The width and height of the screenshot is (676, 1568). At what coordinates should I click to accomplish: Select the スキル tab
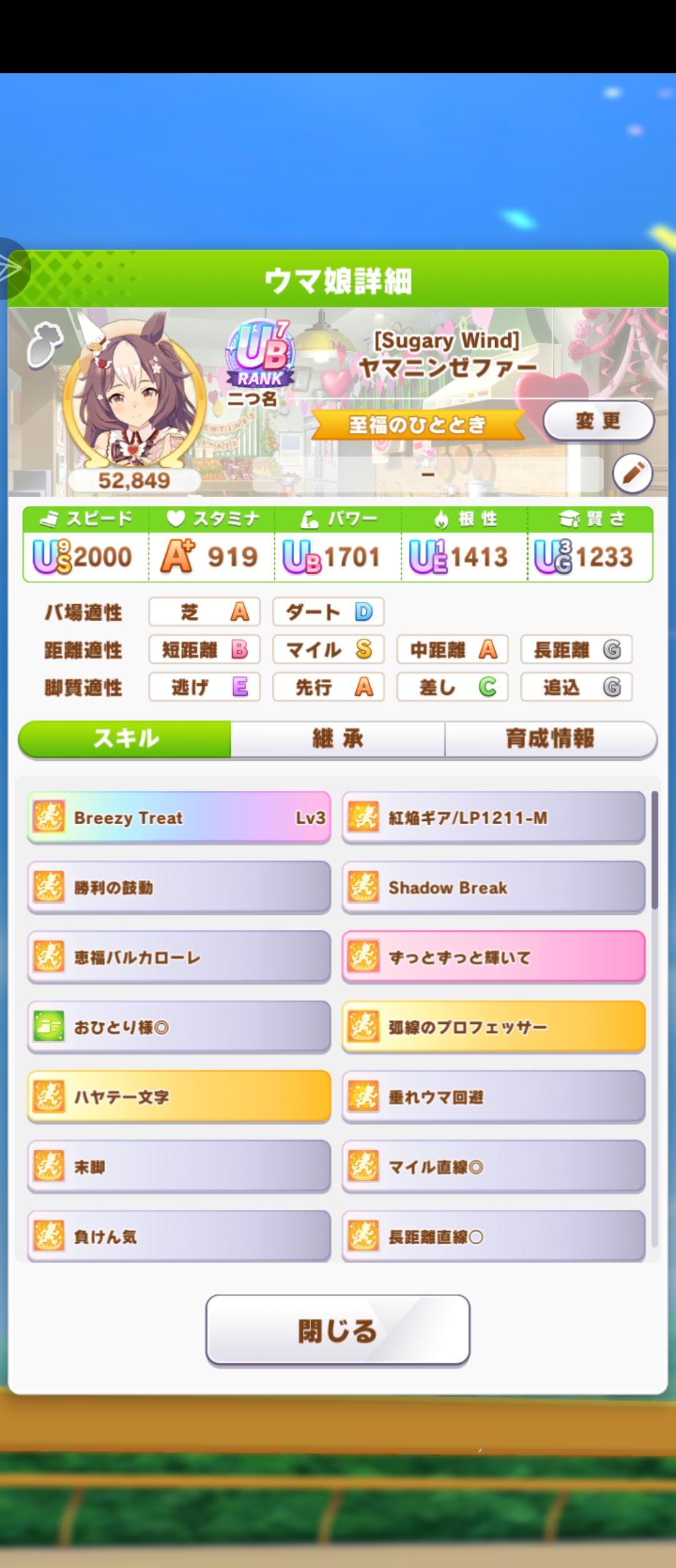pos(125,739)
